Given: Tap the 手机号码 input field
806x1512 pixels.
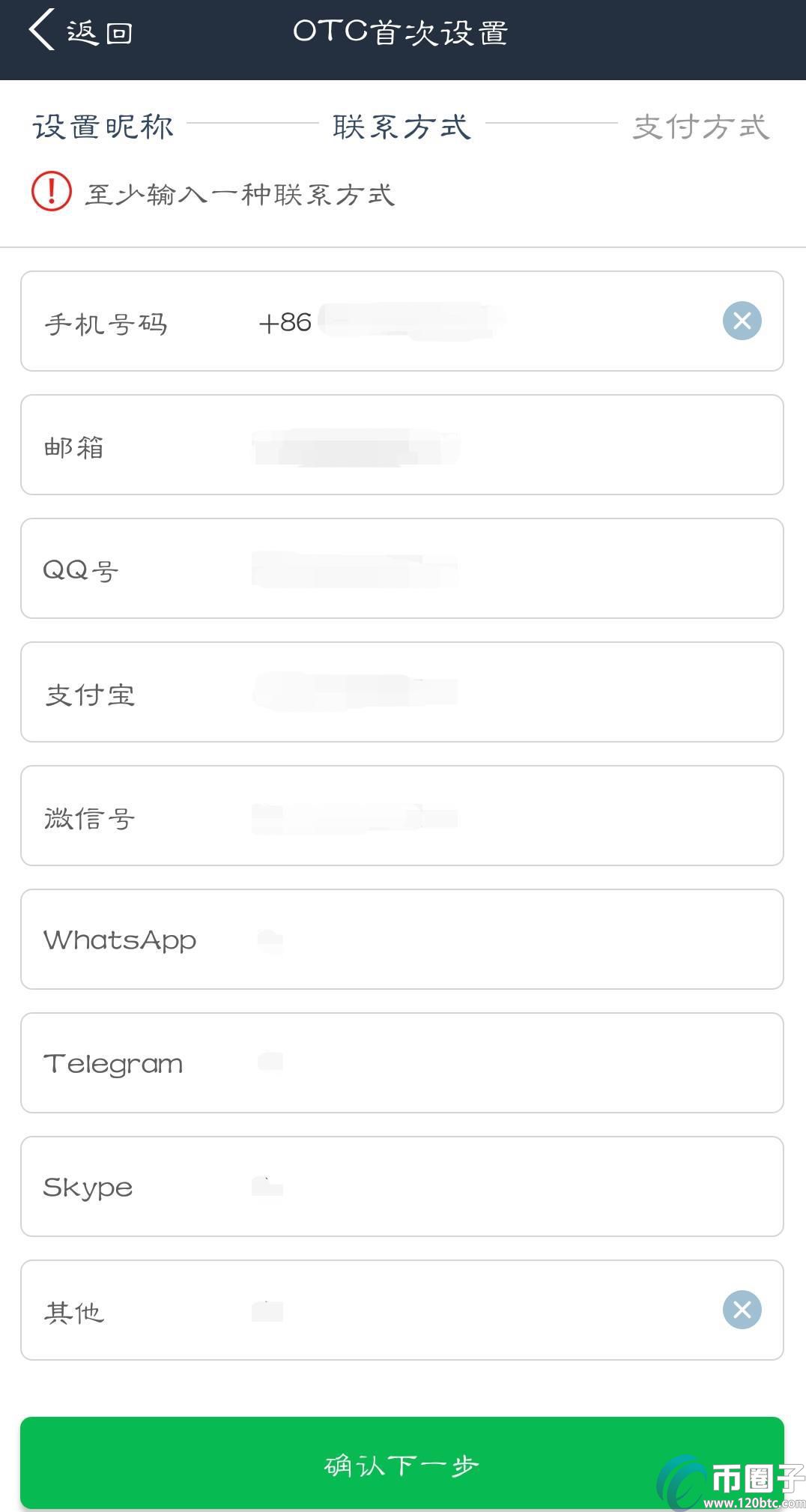Looking at the screenshot, I should [402, 321].
